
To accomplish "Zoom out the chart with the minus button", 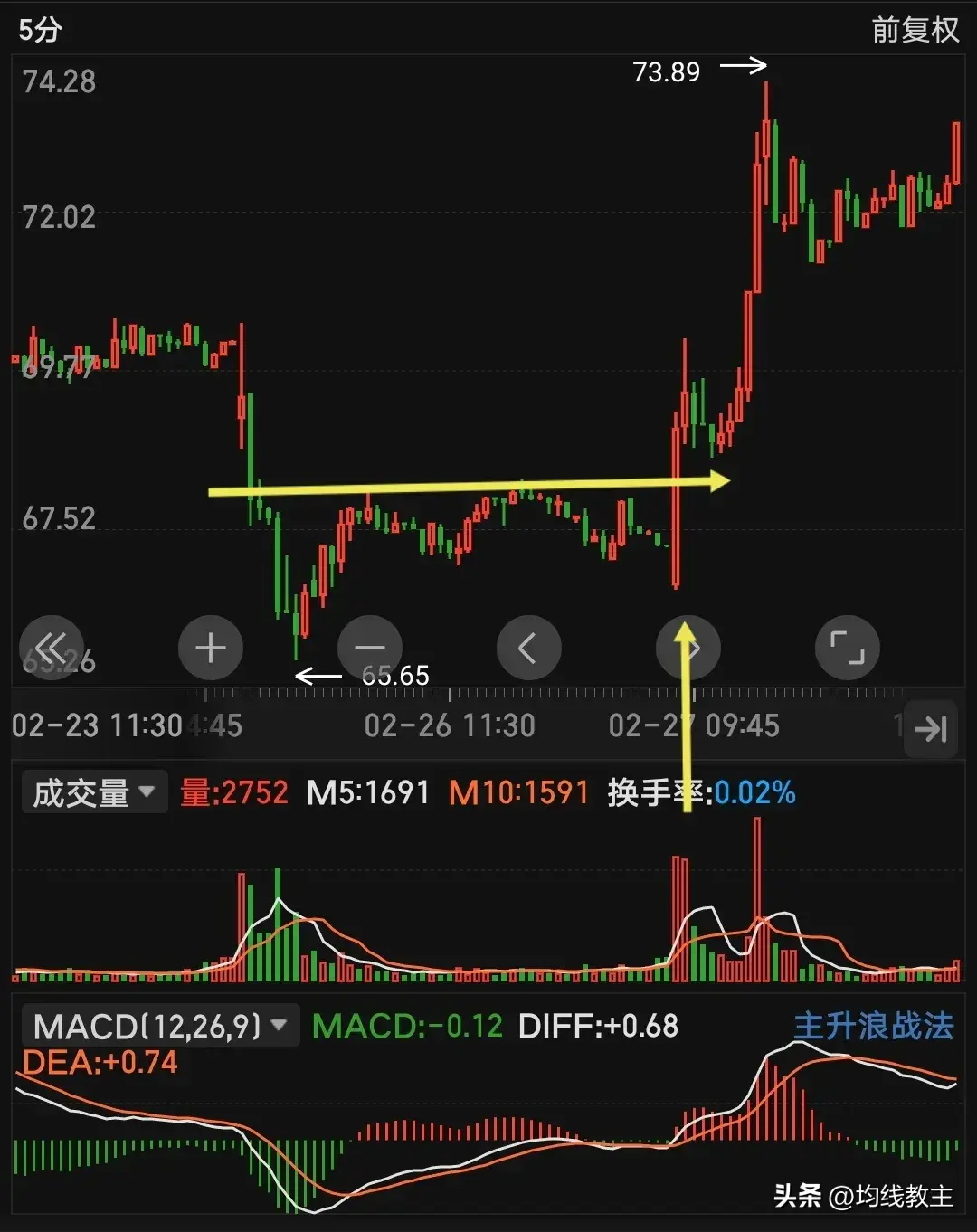I will (x=370, y=648).
